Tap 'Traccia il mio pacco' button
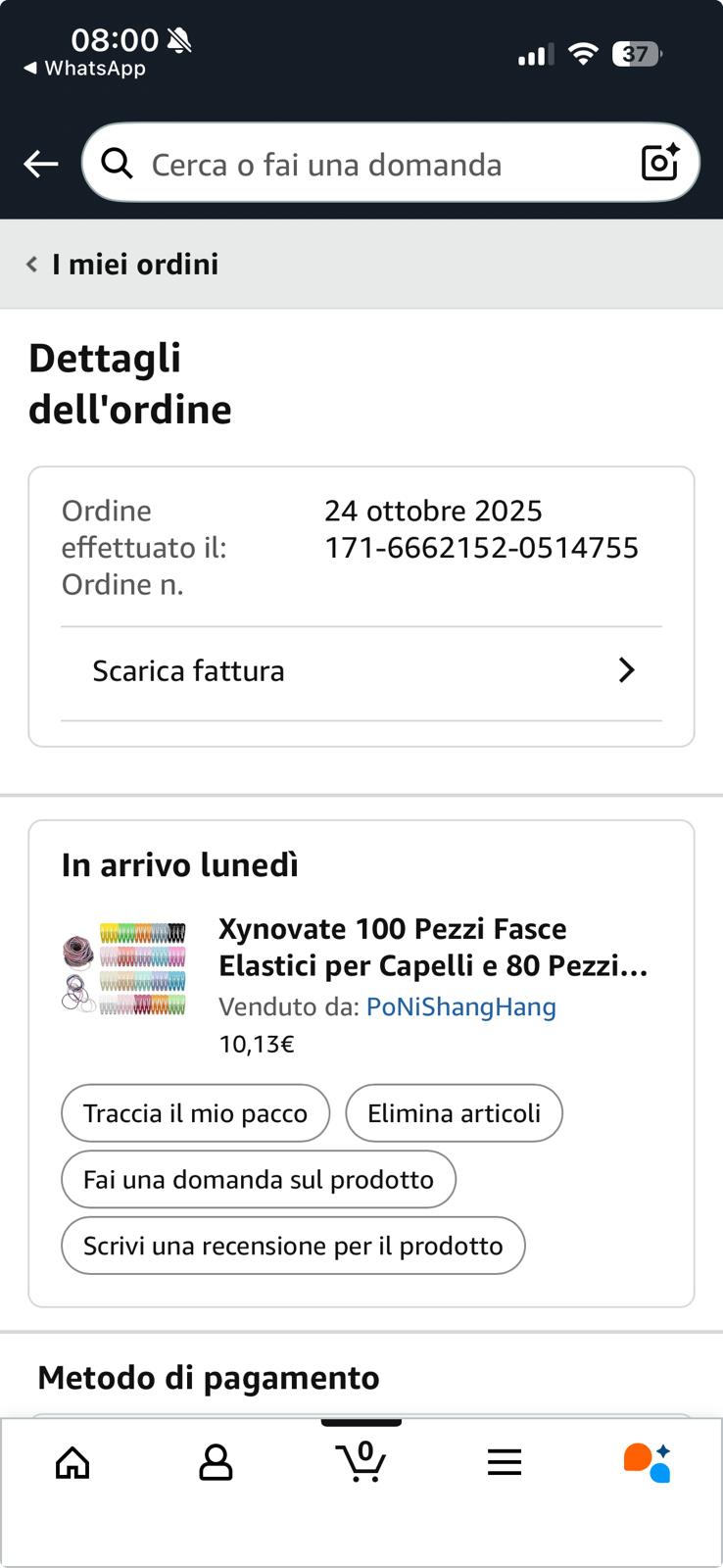The image size is (723, 1568). 195,1113
